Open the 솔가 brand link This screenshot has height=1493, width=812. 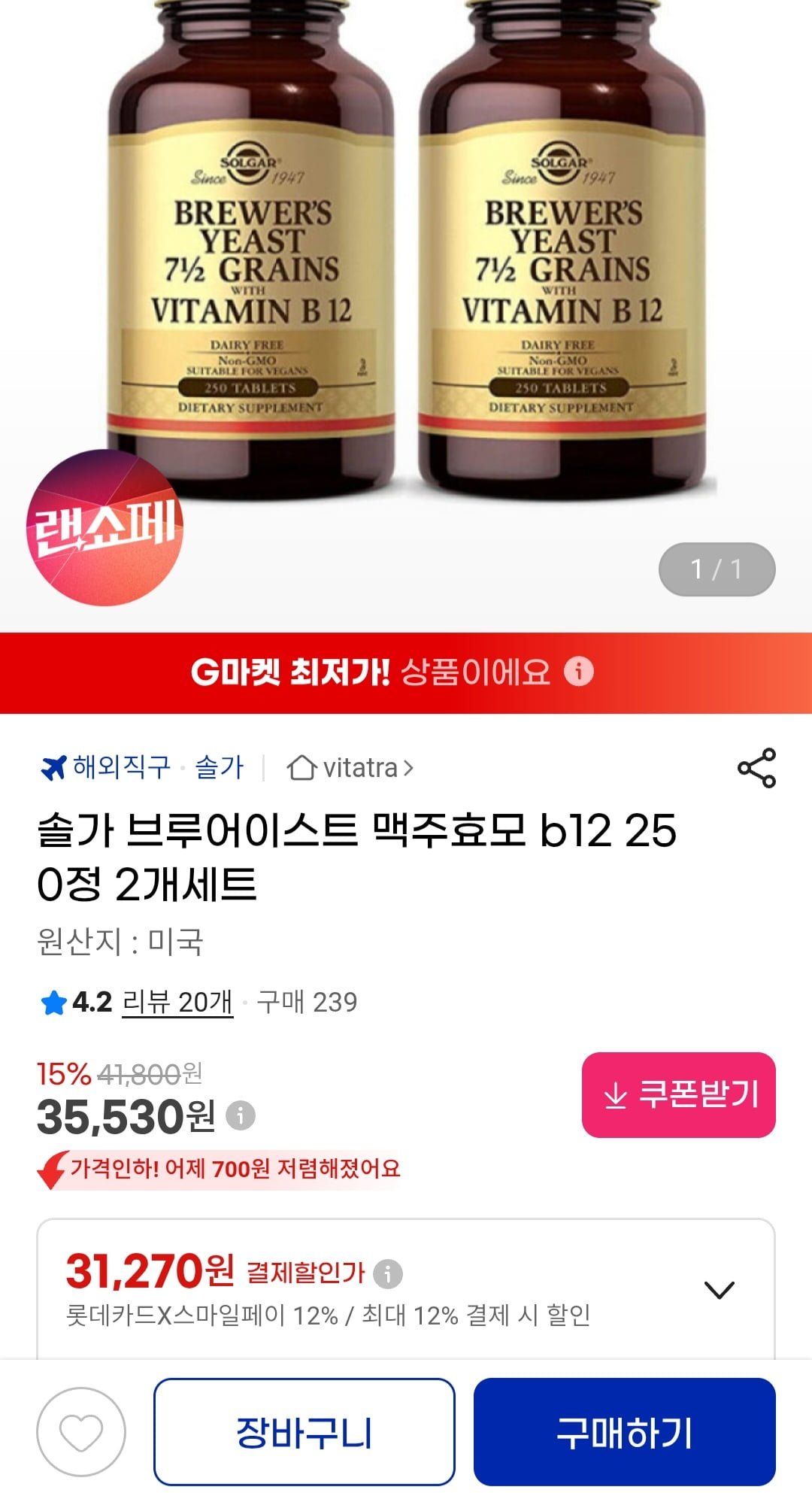click(x=220, y=768)
